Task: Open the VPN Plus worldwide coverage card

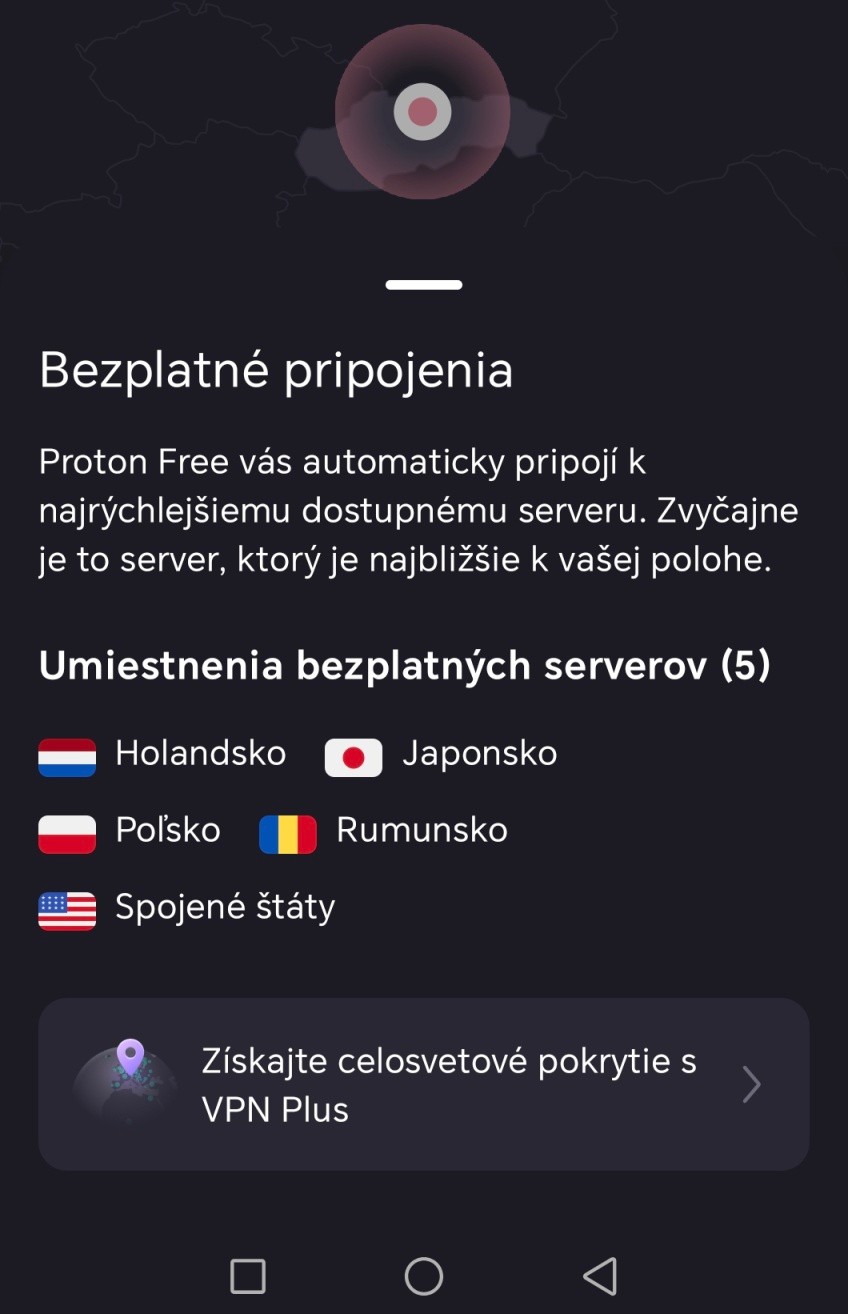Action: tap(423, 1084)
